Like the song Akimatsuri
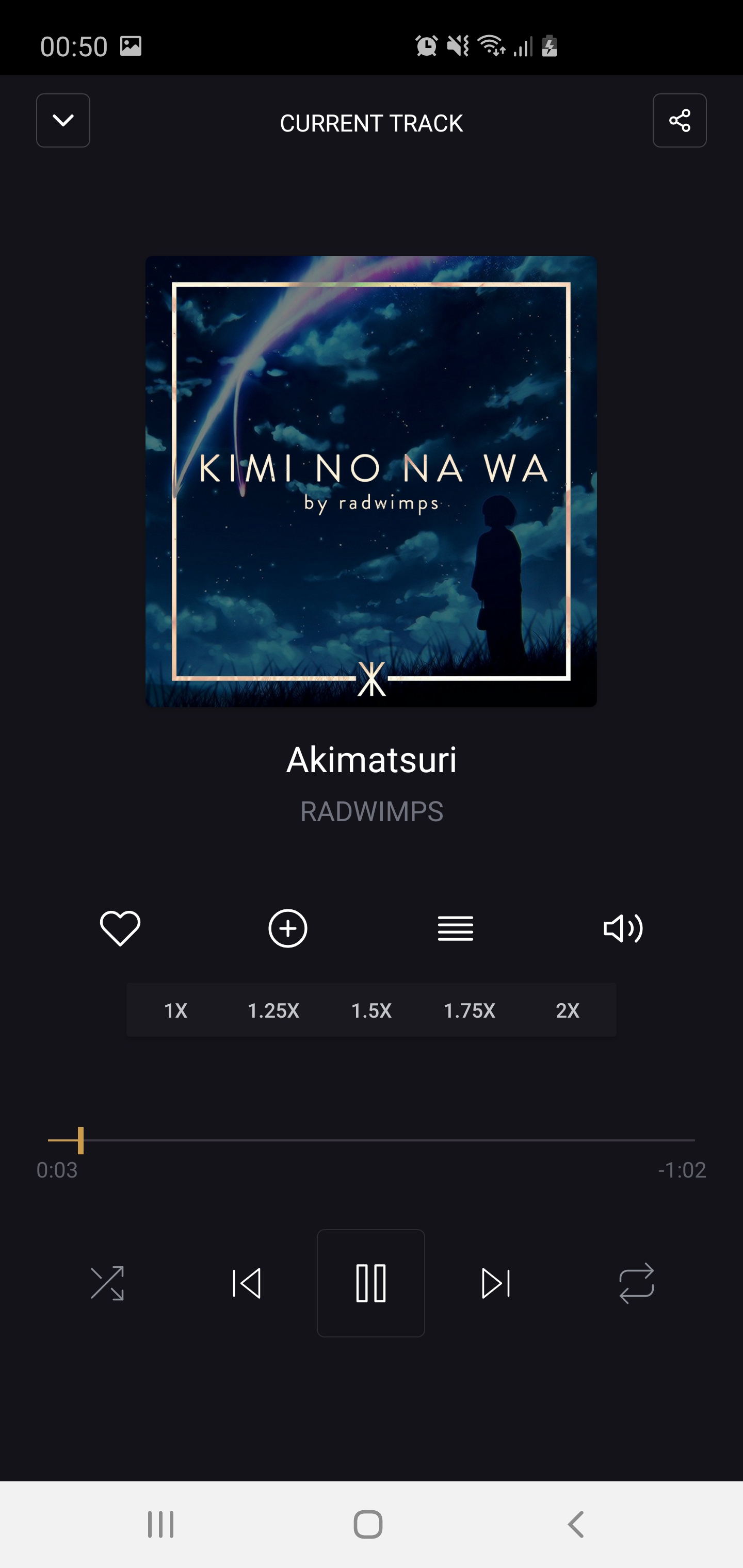 pyautogui.click(x=120, y=928)
